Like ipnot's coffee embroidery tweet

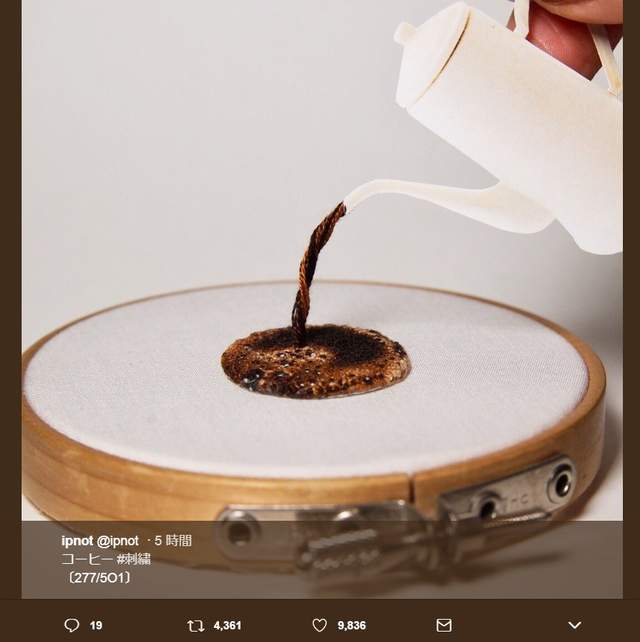(x=320, y=625)
